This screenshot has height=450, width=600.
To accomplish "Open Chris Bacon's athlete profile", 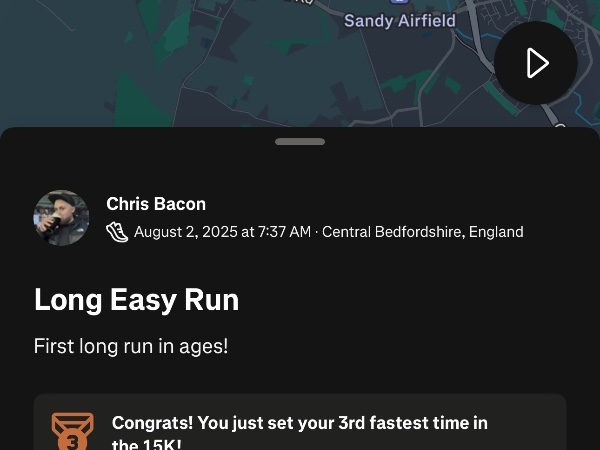I will pyautogui.click(x=156, y=204).
